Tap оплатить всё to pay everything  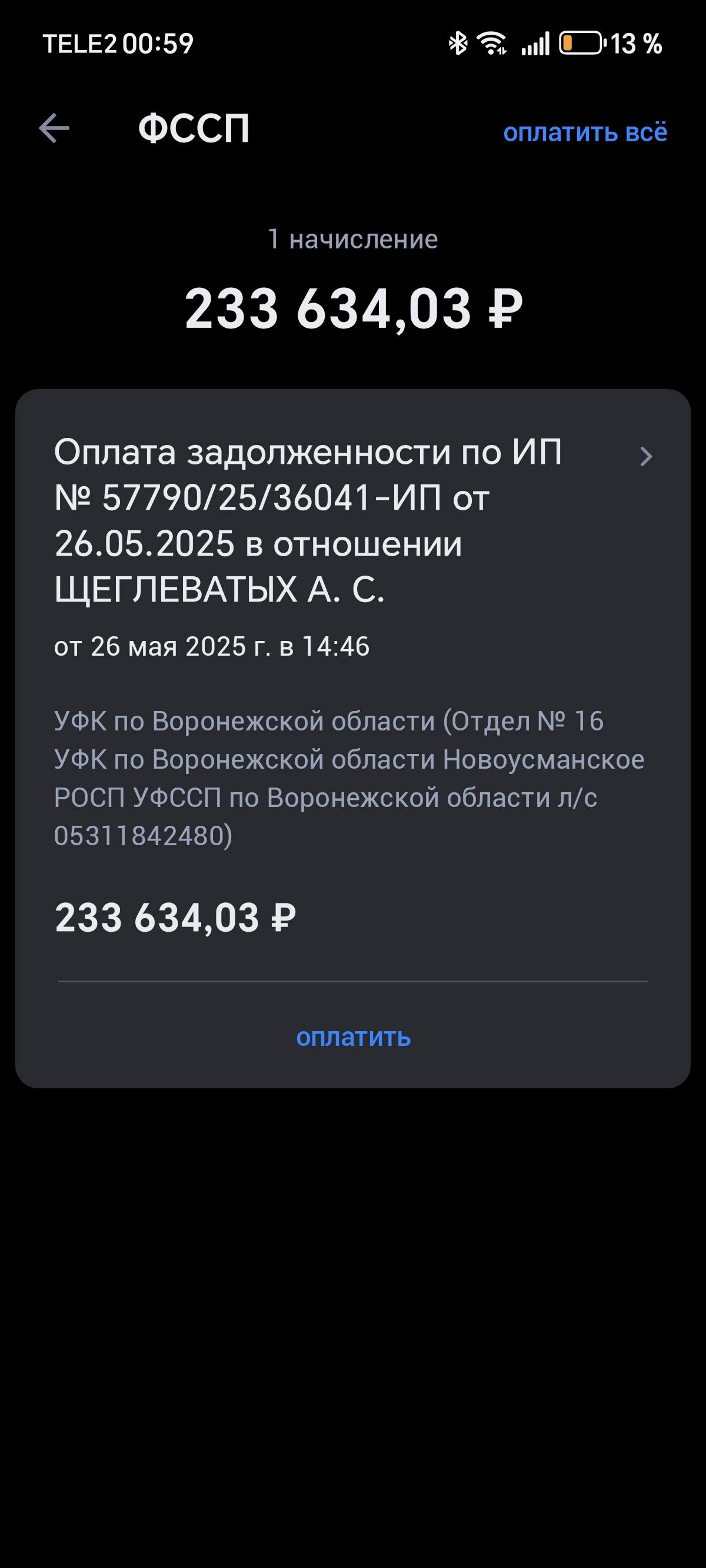(584, 132)
